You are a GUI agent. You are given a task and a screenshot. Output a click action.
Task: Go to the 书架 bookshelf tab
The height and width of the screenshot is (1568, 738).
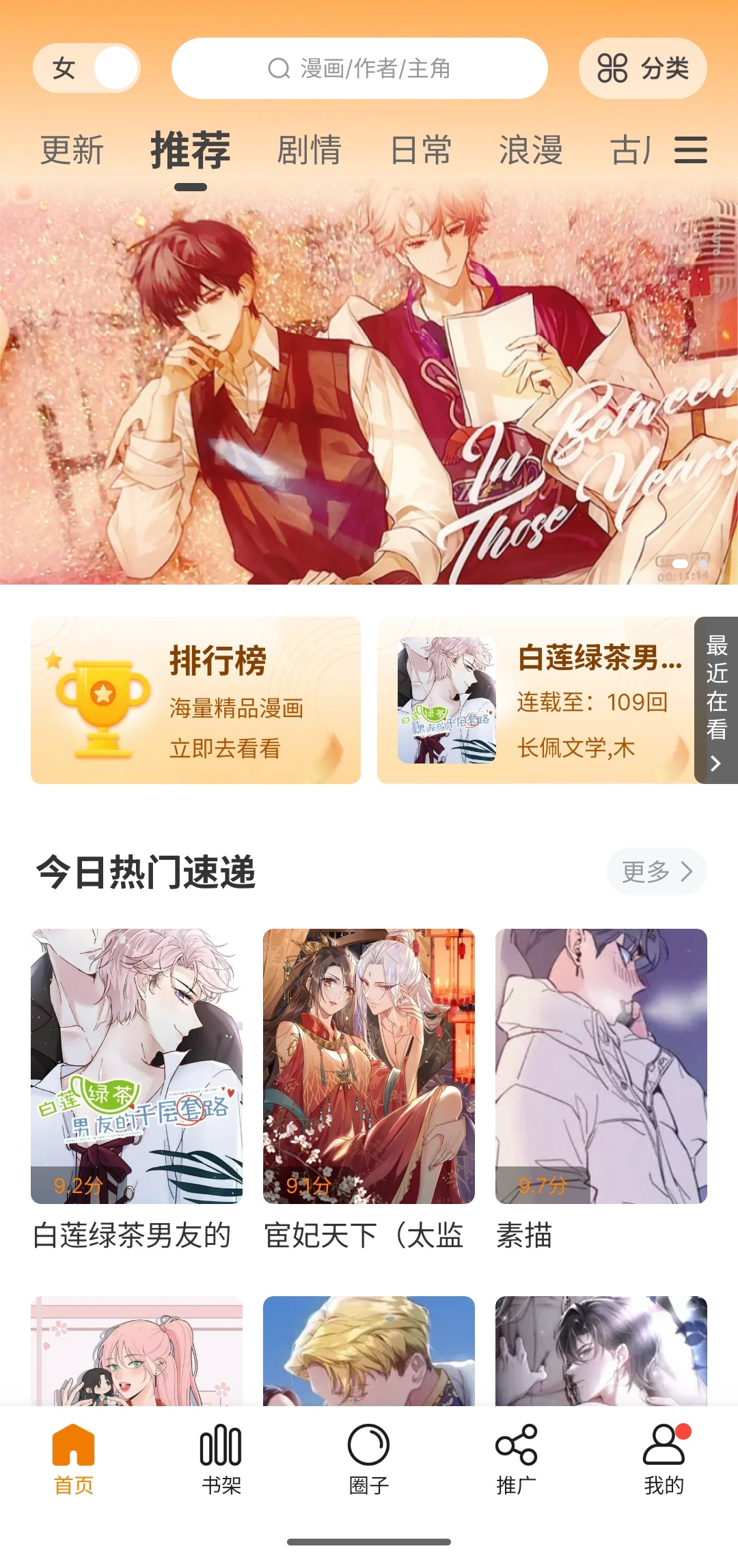point(221,1459)
